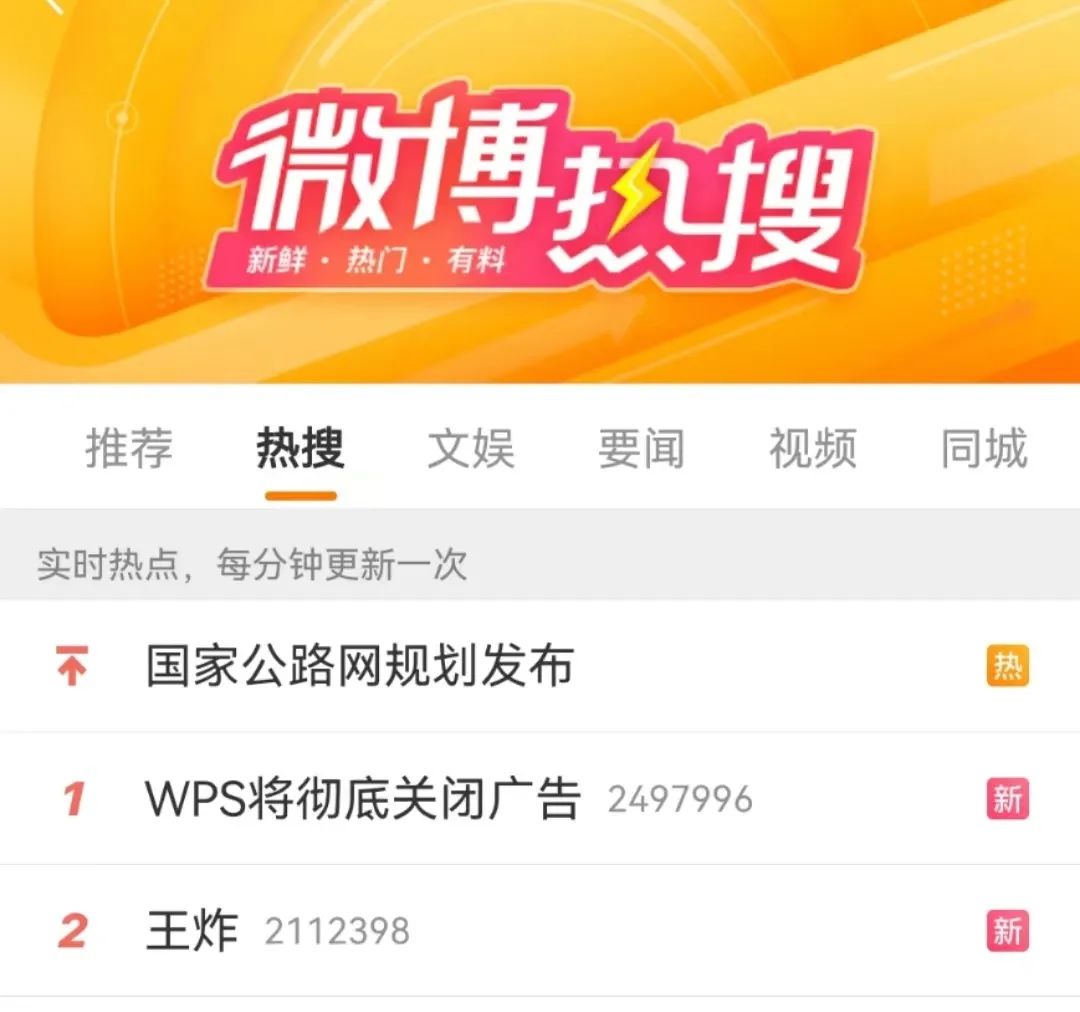The image size is (1080, 1012).
Task: Open hot search WPS将彻底关闭广告
Action: pos(363,799)
